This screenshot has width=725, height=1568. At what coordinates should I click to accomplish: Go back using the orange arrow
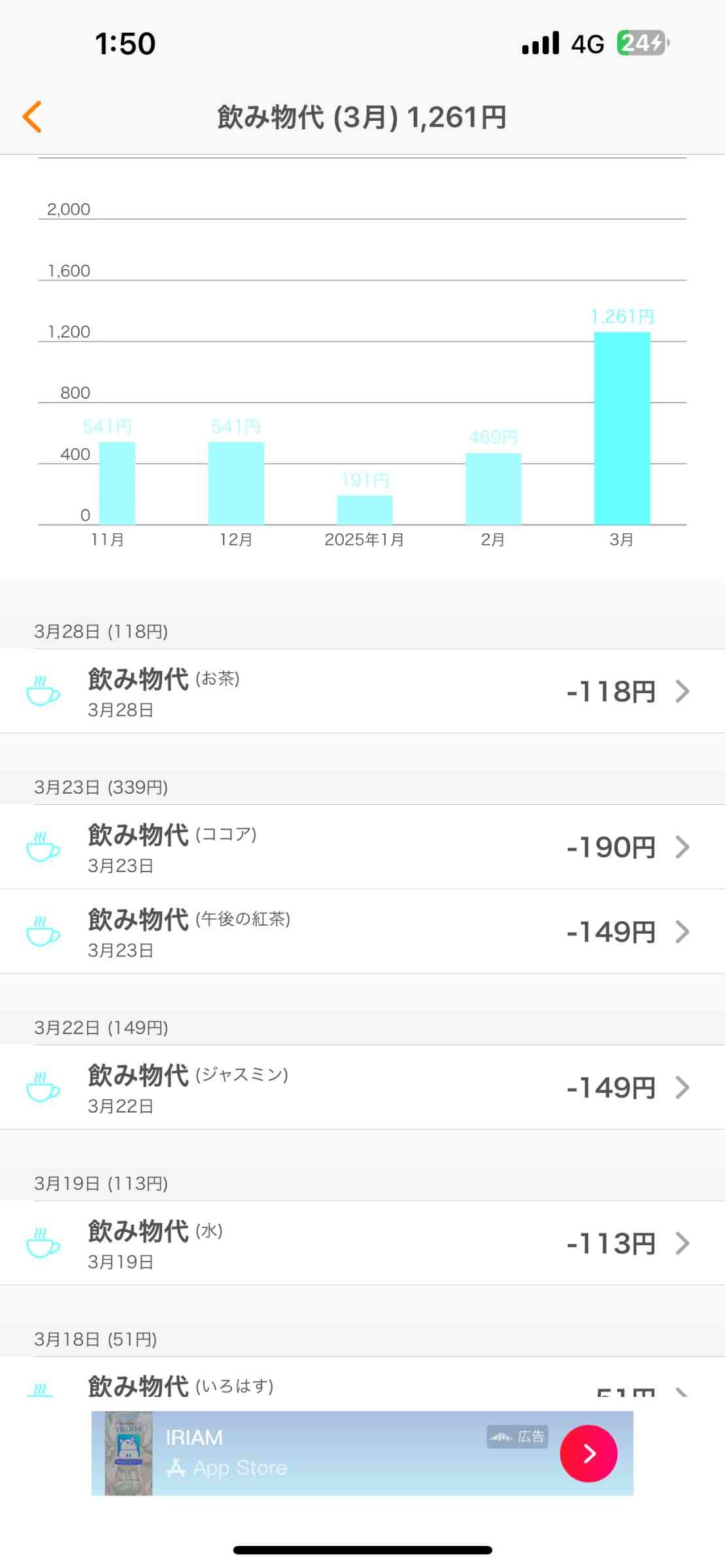coord(32,117)
